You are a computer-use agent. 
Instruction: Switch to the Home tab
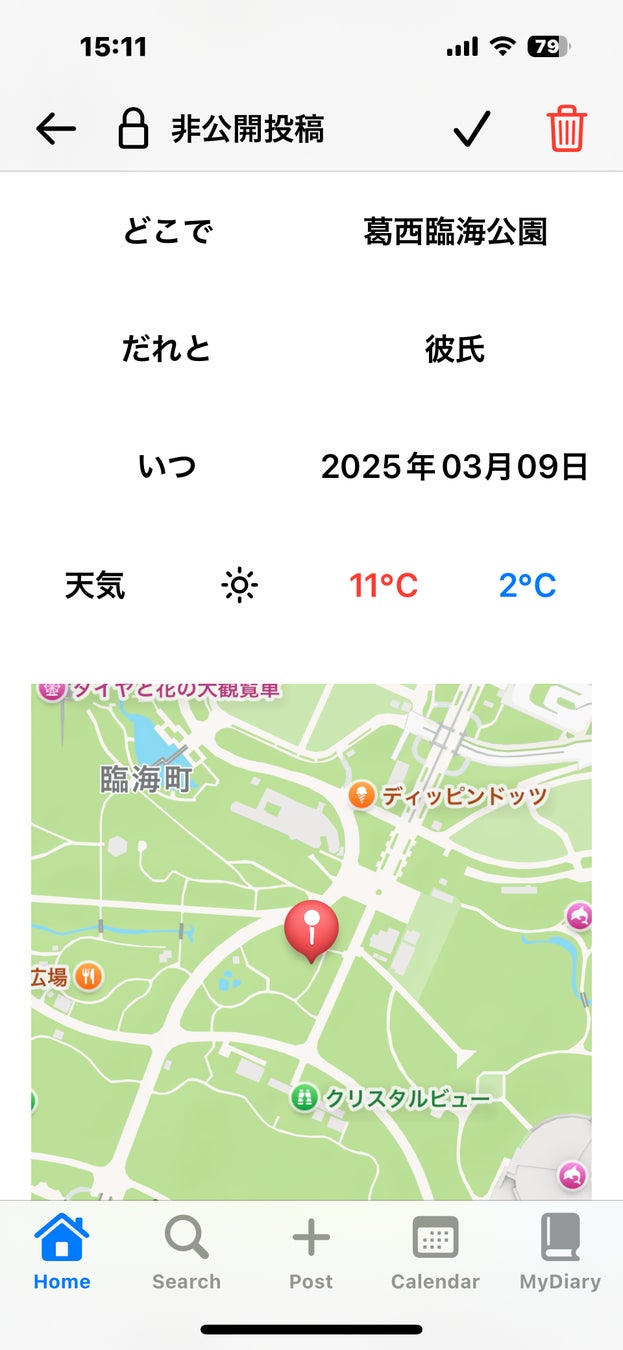pyautogui.click(x=62, y=1252)
